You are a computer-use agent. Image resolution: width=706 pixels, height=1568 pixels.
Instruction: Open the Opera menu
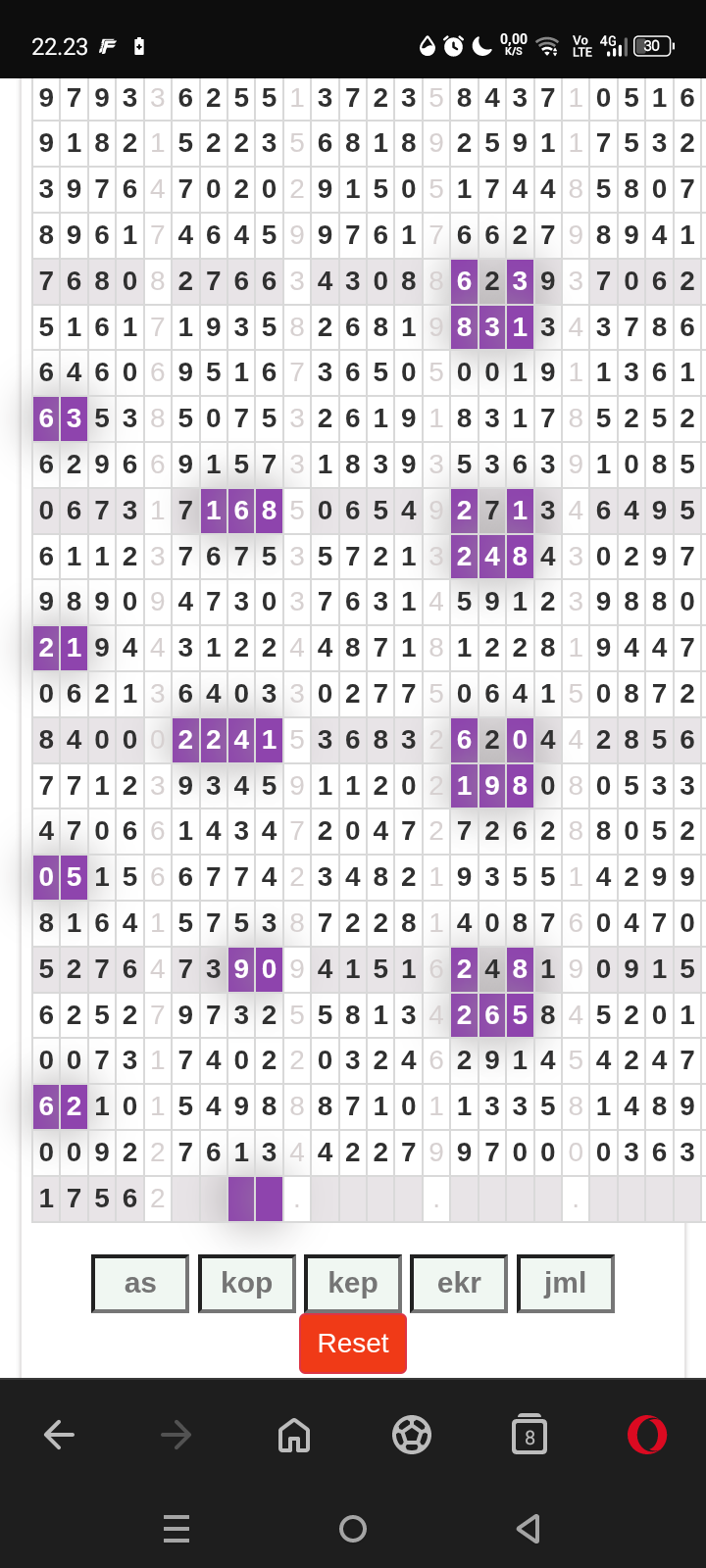point(647,1436)
